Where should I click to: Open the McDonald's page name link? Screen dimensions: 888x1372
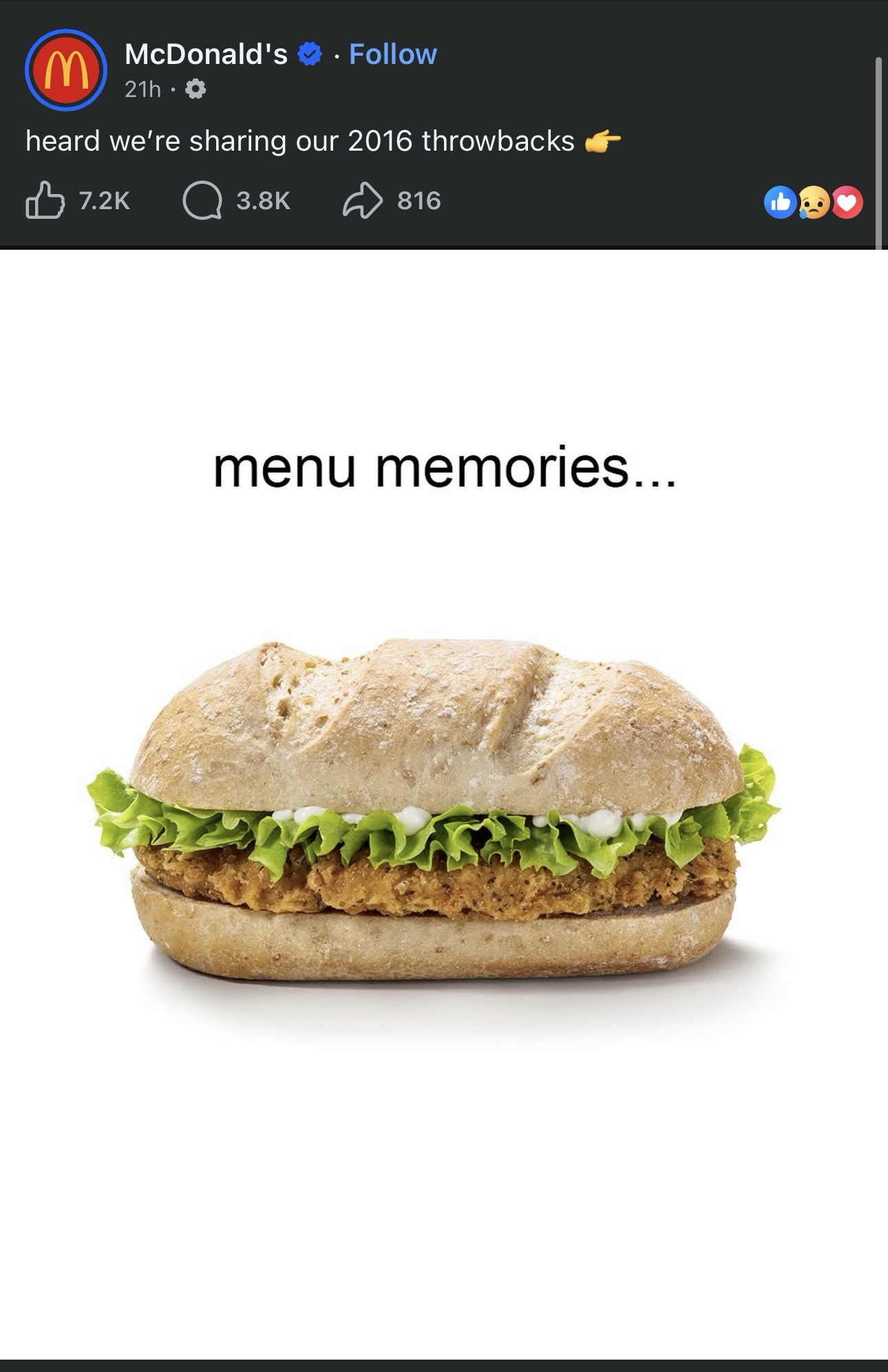[206, 54]
